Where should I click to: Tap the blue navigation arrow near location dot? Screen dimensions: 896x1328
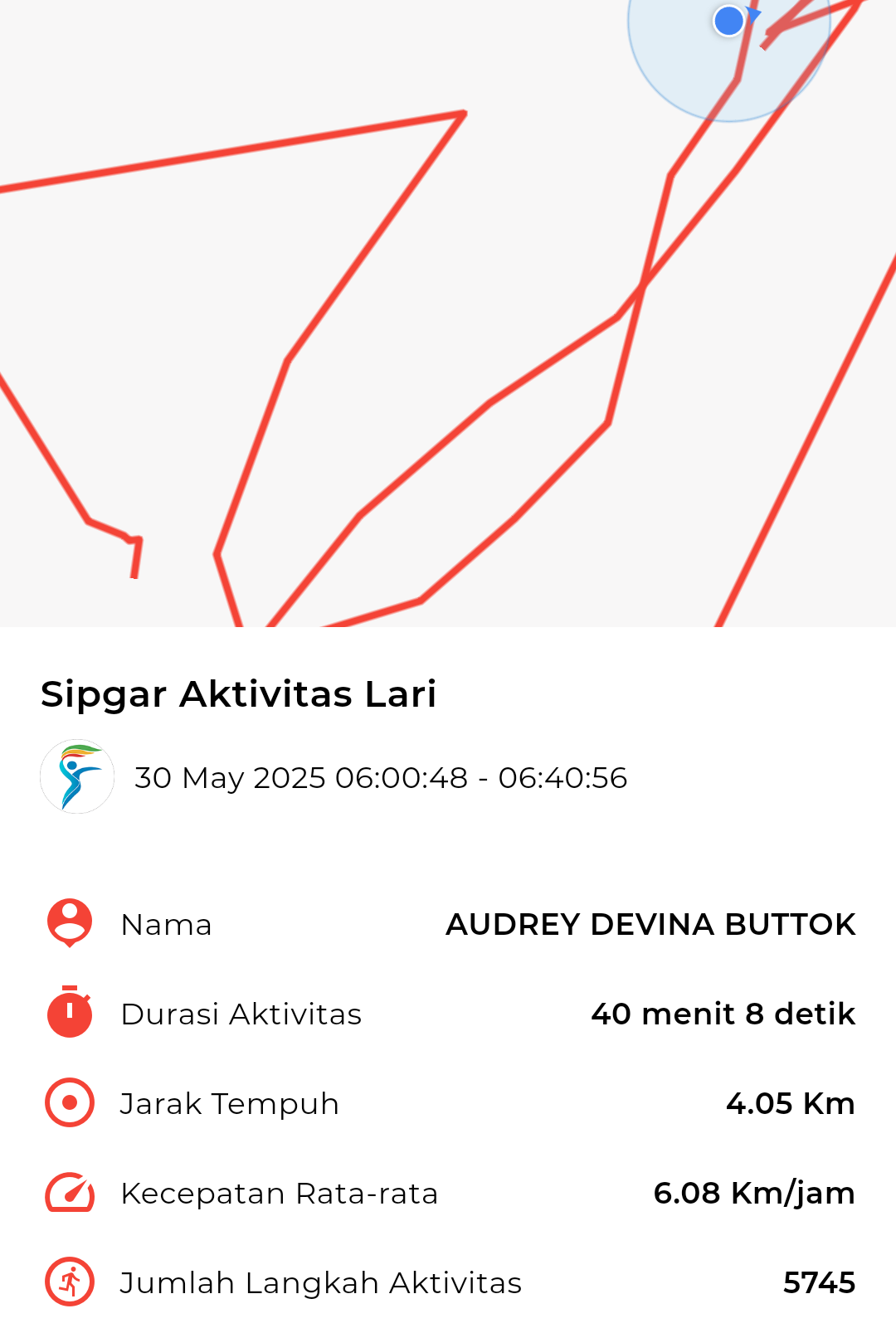pos(753,15)
